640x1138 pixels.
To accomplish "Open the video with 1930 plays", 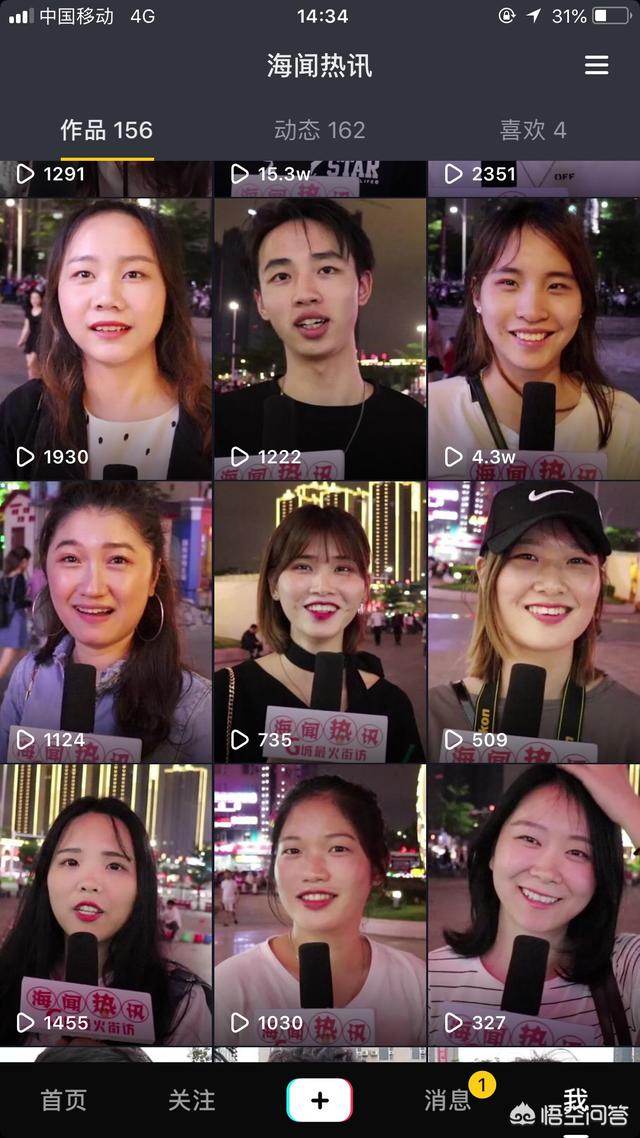I will (106, 338).
